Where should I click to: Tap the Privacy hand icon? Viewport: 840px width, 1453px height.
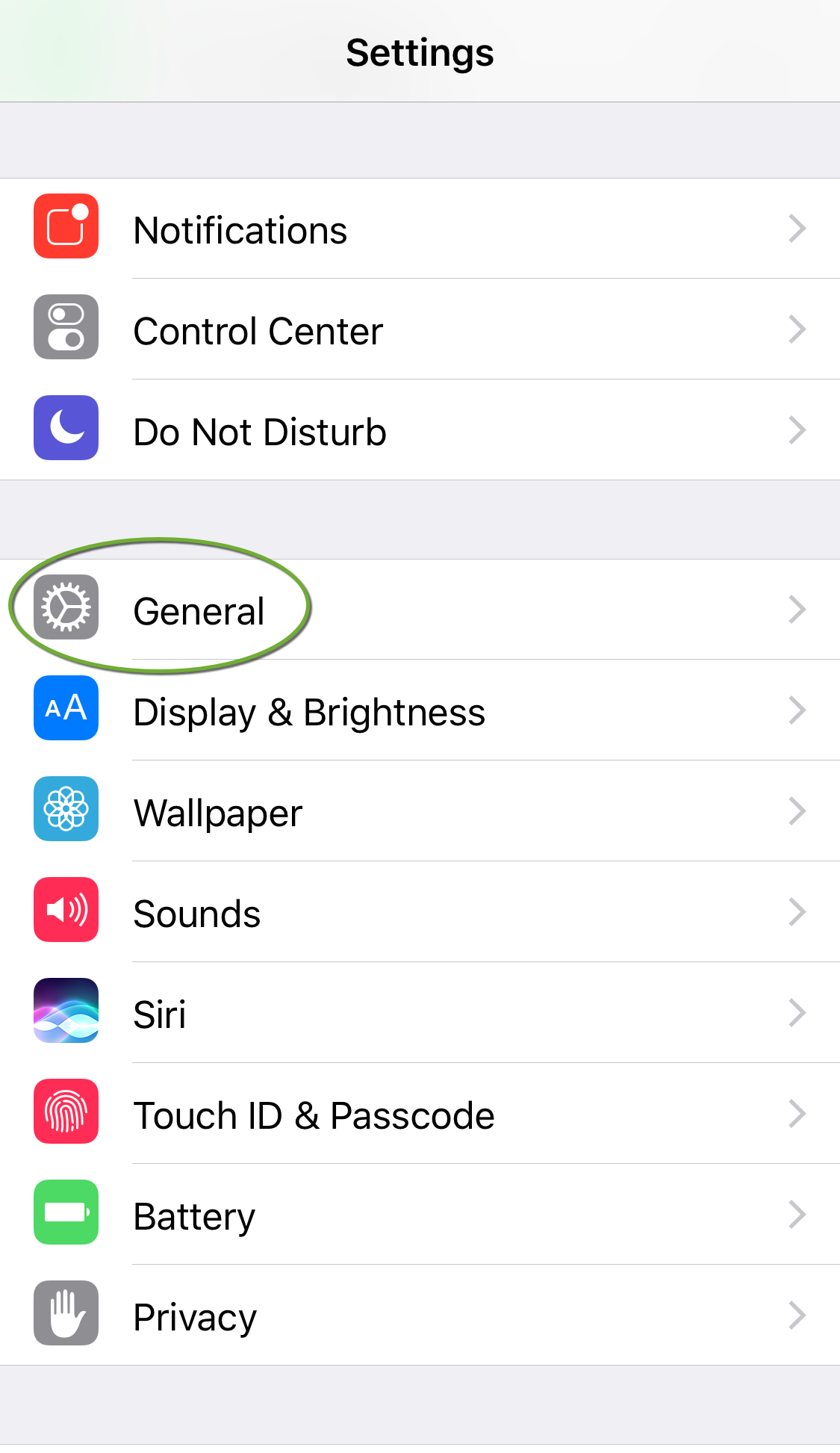66,1313
